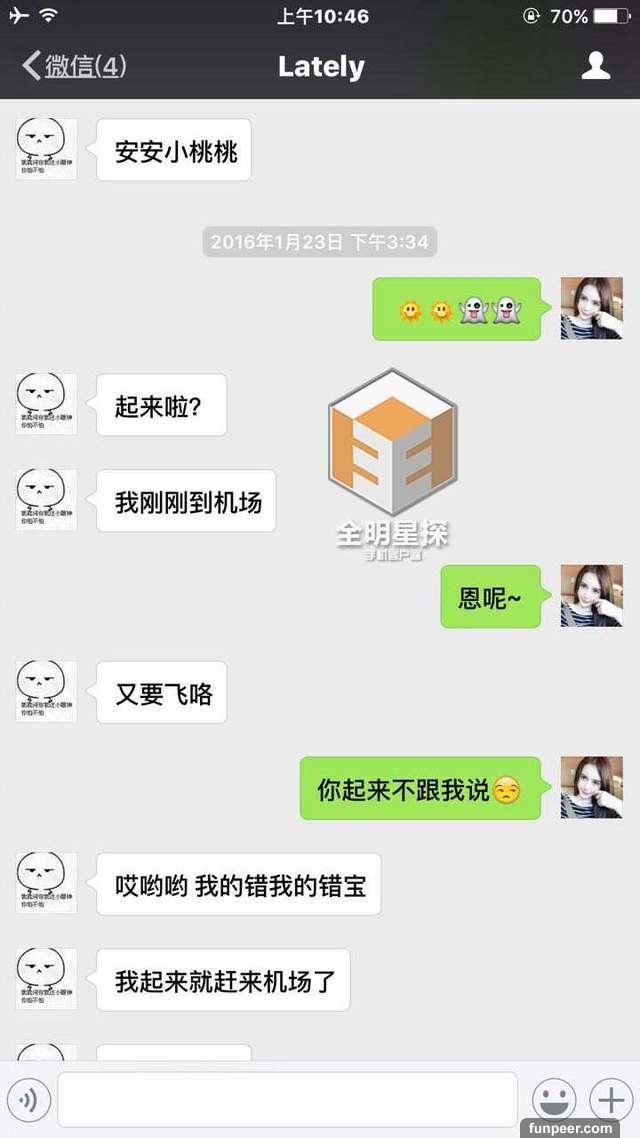Open the emoji sticker panel

[552, 1100]
